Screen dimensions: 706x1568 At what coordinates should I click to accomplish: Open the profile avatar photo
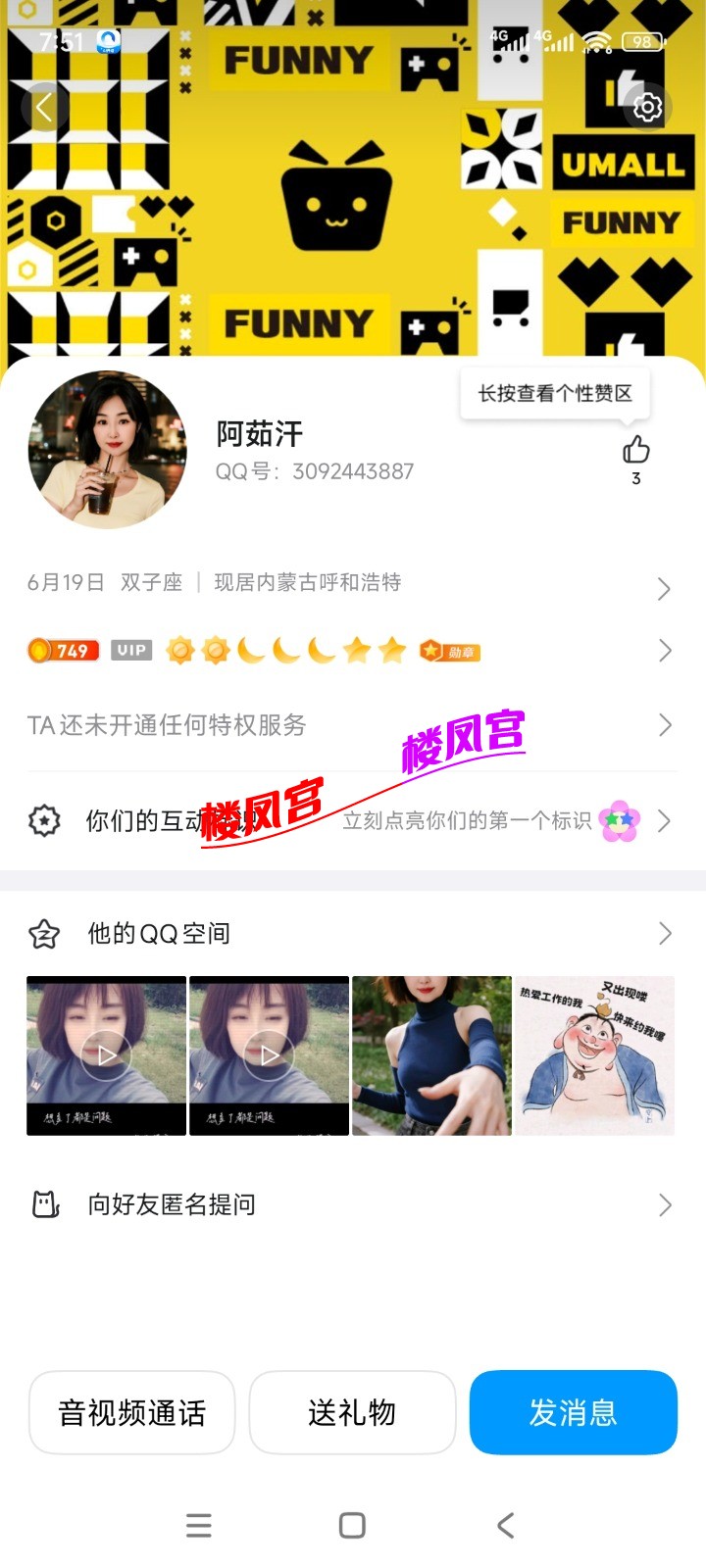pyautogui.click(x=107, y=450)
